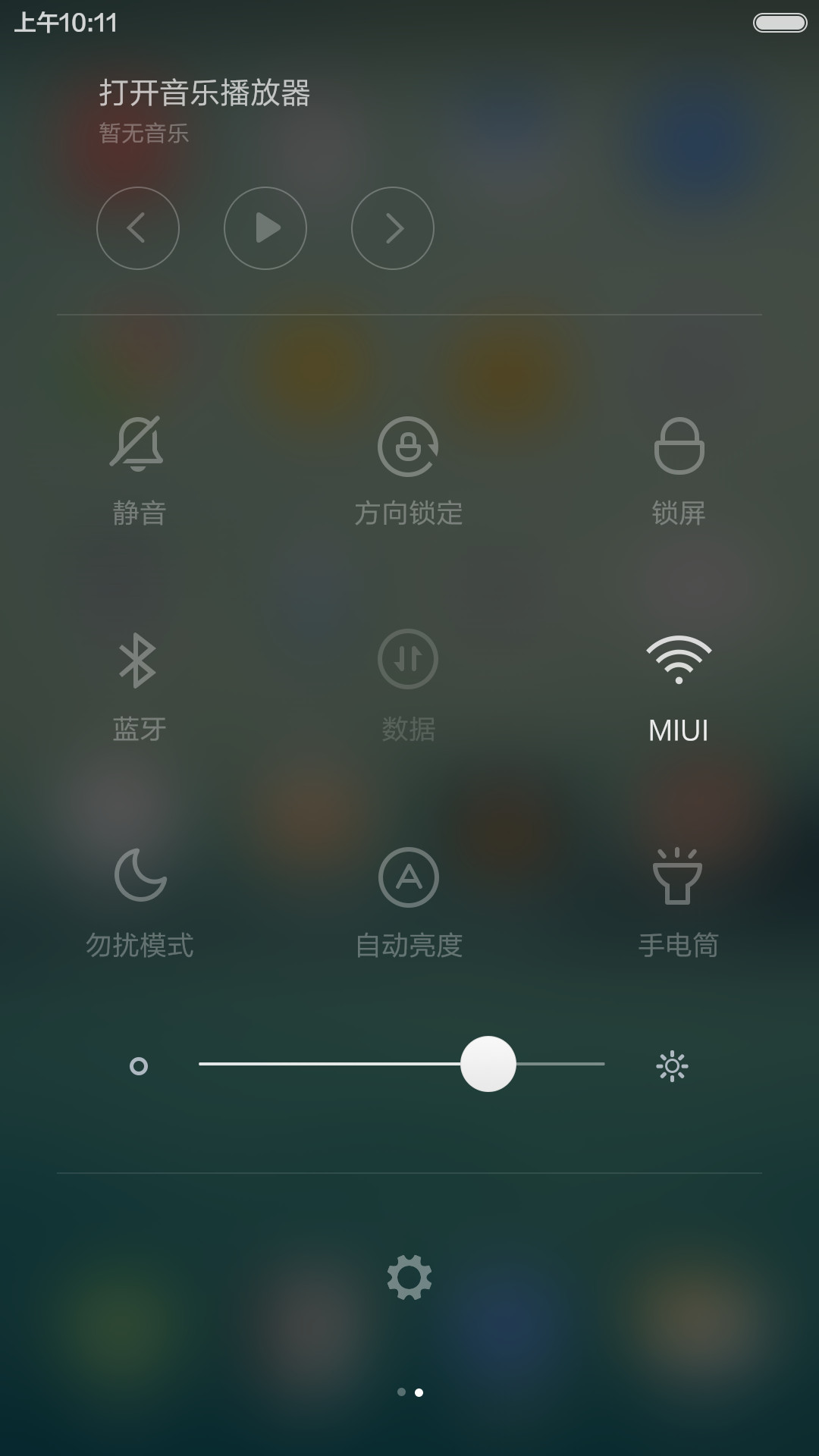Image resolution: width=819 pixels, height=1456 pixels.
Task: Start music playback with the play button
Action: [265, 228]
